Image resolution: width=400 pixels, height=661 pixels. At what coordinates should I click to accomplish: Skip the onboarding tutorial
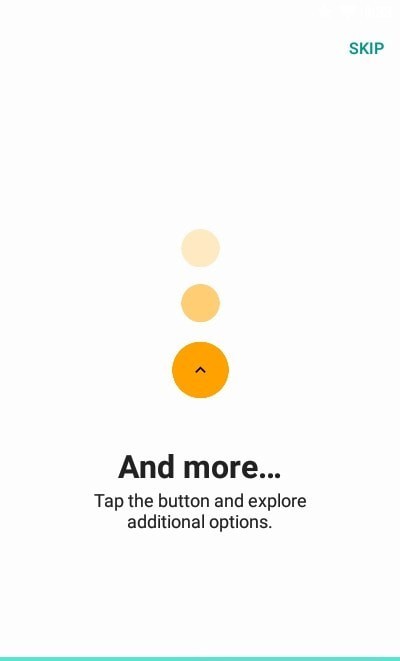point(366,48)
